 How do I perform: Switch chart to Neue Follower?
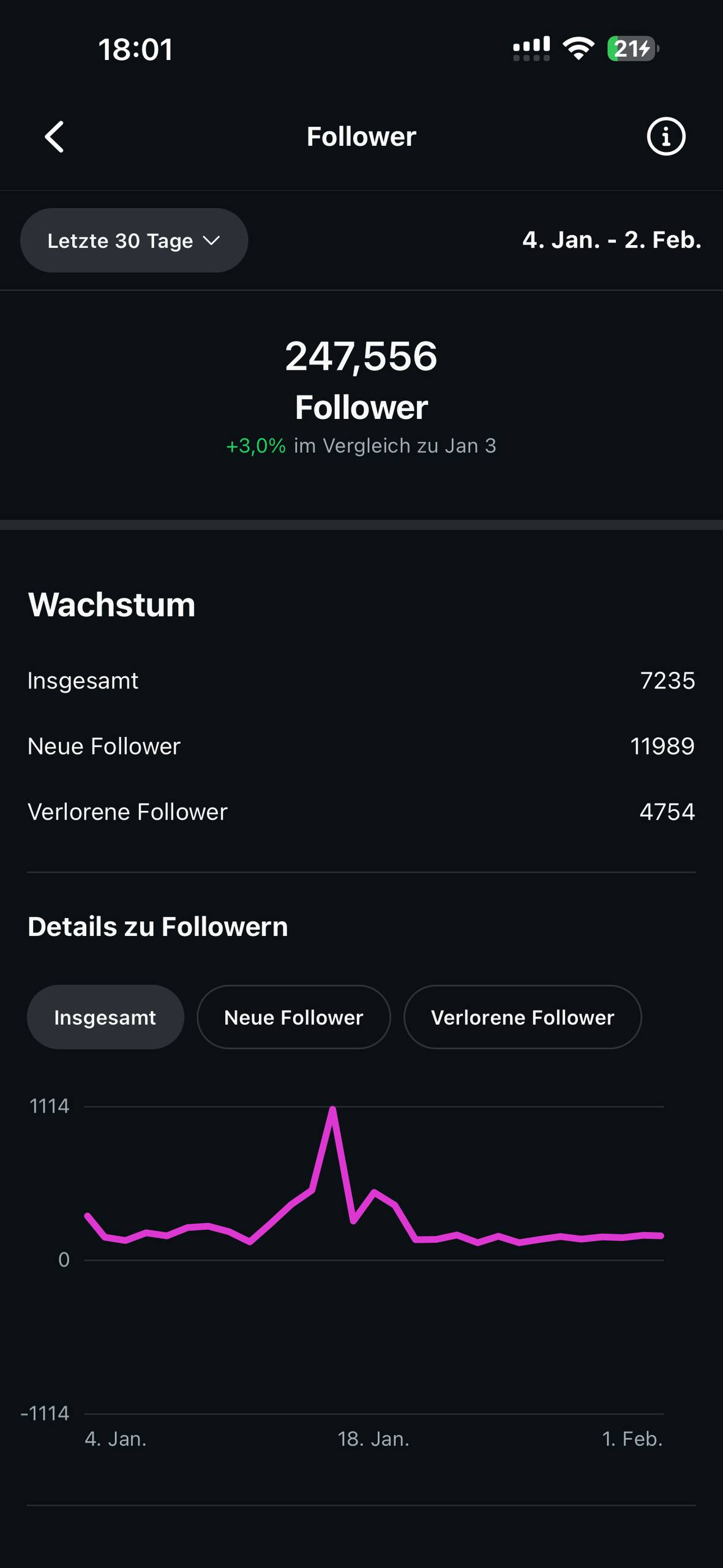click(293, 1017)
